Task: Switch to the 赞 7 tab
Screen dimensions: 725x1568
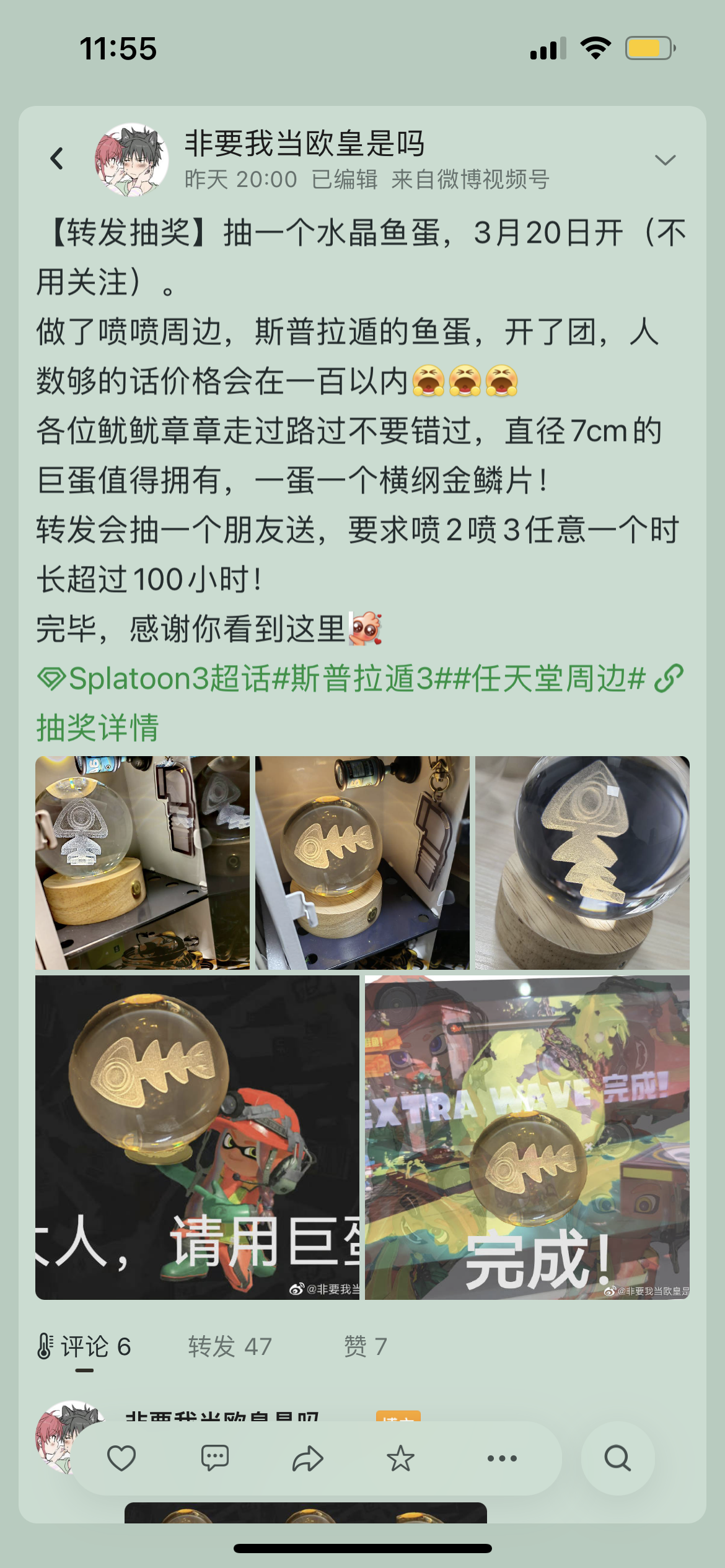Action: (x=366, y=1346)
